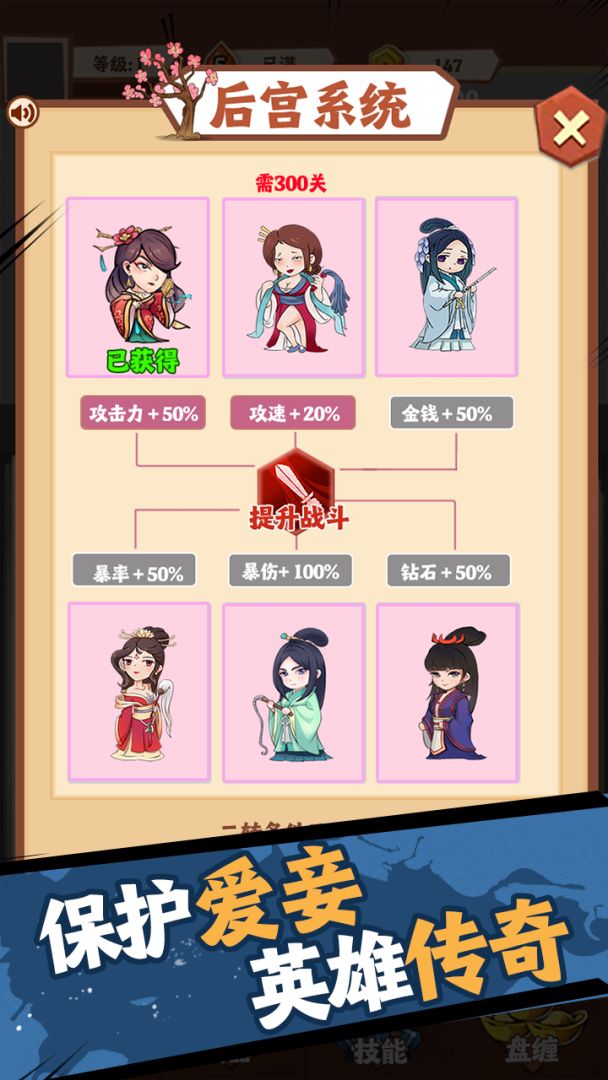Open the consort card below 暴率+50%

(x=139, y=692)
